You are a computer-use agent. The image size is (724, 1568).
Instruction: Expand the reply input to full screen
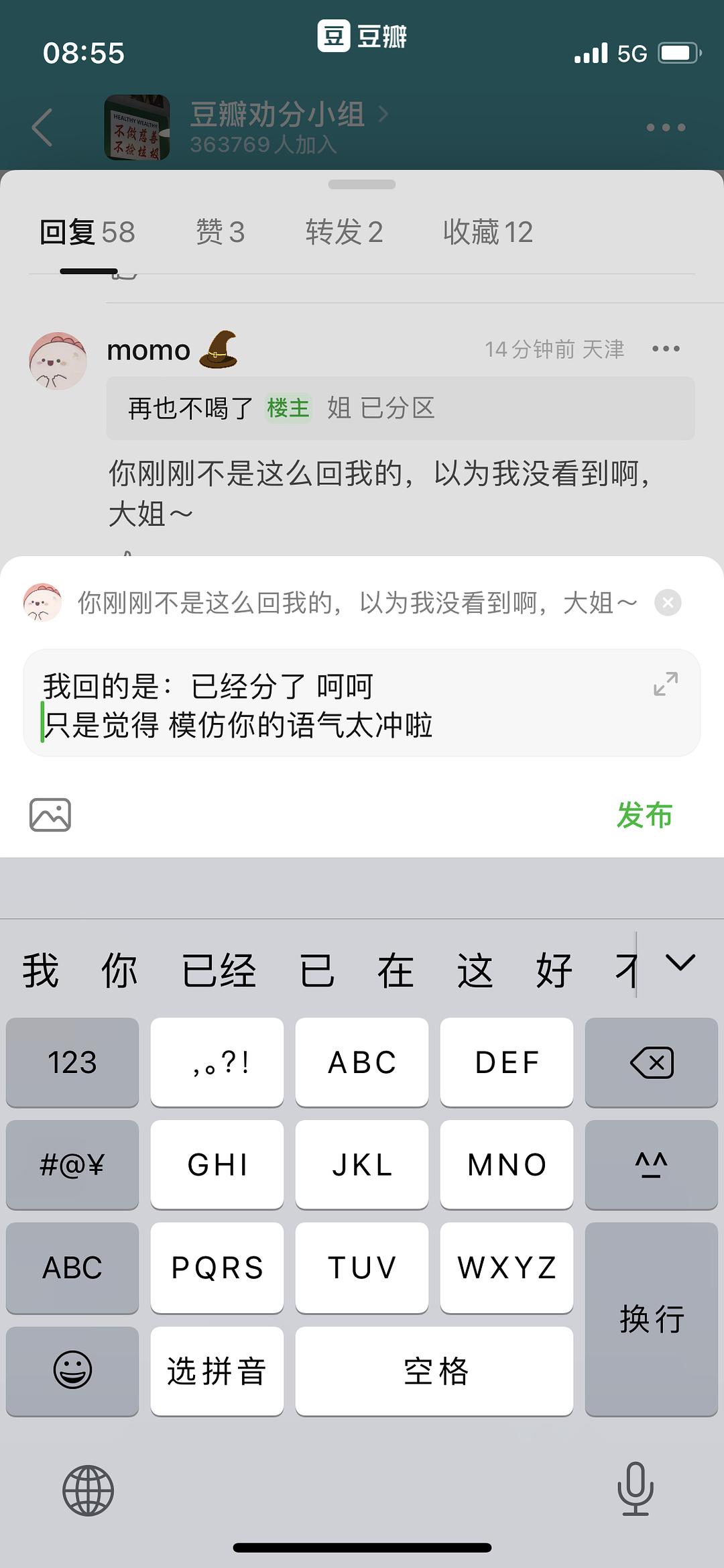[665, 683]
